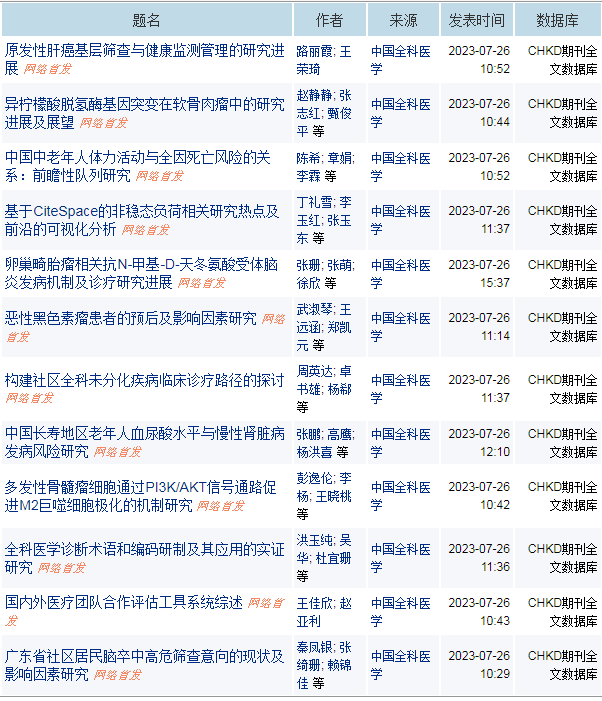Open the CiteSpace 非稳态负荷 visualization article
602x701 pixels.
tap(141, 212)
